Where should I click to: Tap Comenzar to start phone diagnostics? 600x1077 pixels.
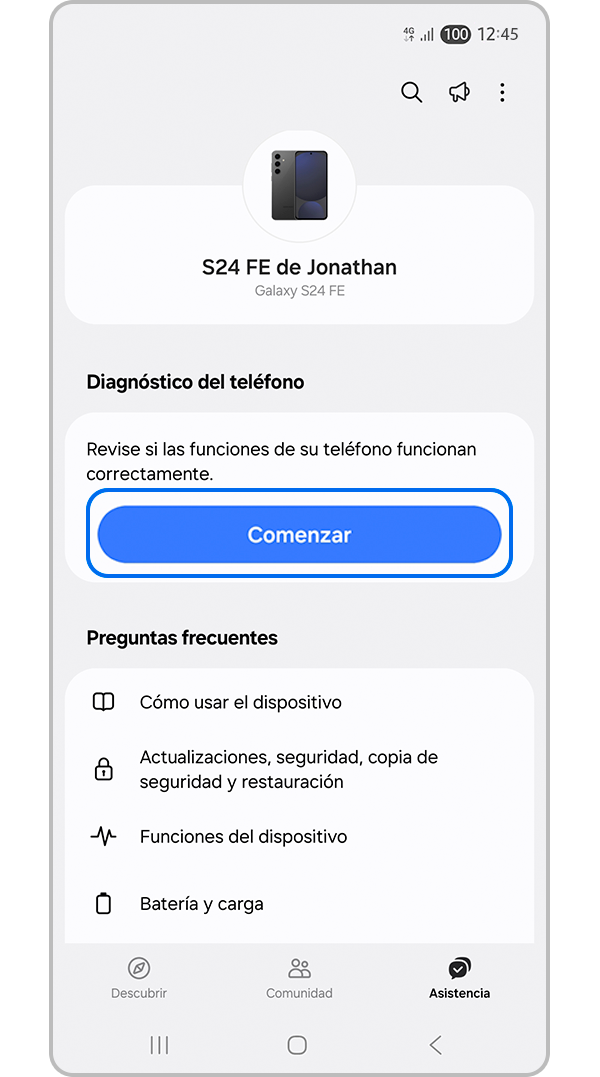click(x=299, y=535)
